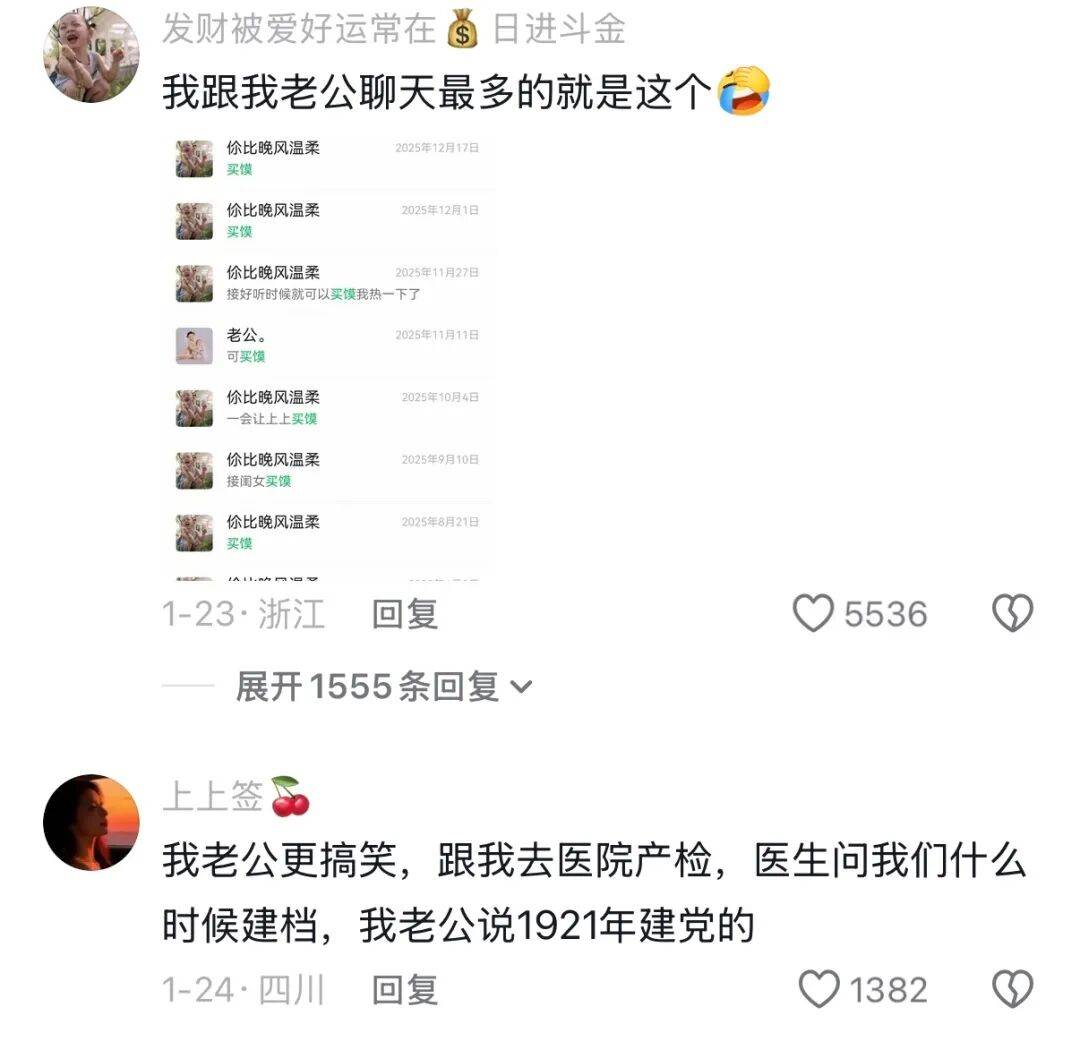Viewport: 1080px width, 1041px height.
Task: Open the avatar of commenter 发财被爱好运常在
Action: (91, 55)
